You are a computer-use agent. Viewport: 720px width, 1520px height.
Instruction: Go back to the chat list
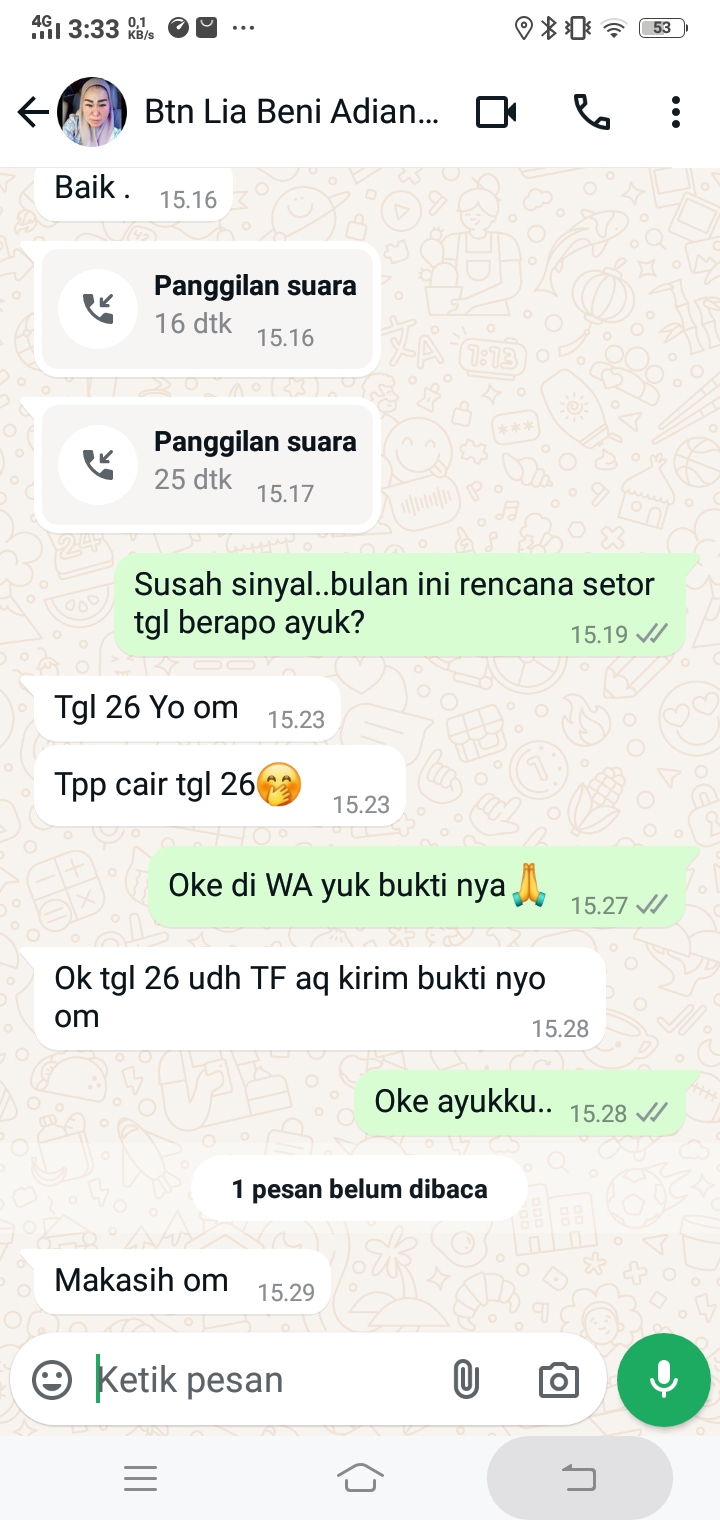point(33,113)
